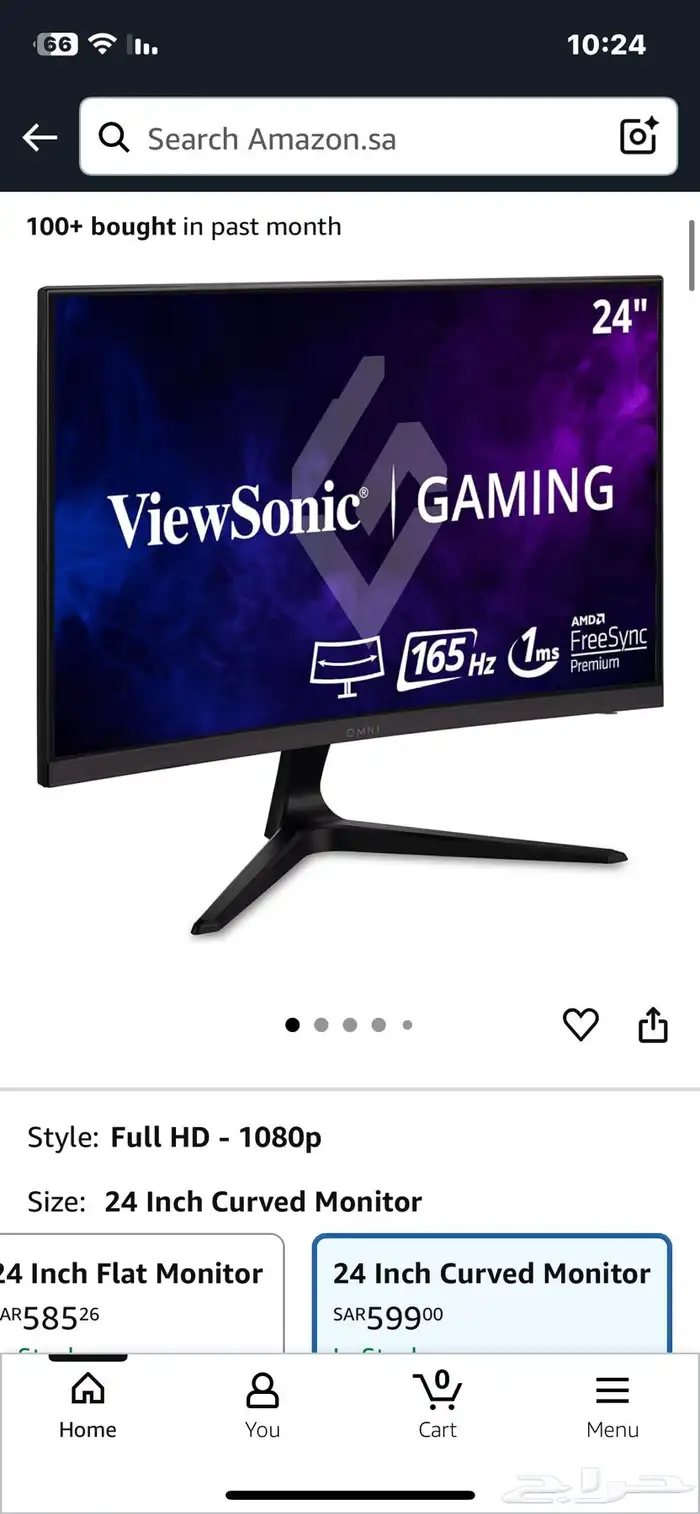Open the ViewSonic monitor product image

pyautogui.click(x=350, y=600)
